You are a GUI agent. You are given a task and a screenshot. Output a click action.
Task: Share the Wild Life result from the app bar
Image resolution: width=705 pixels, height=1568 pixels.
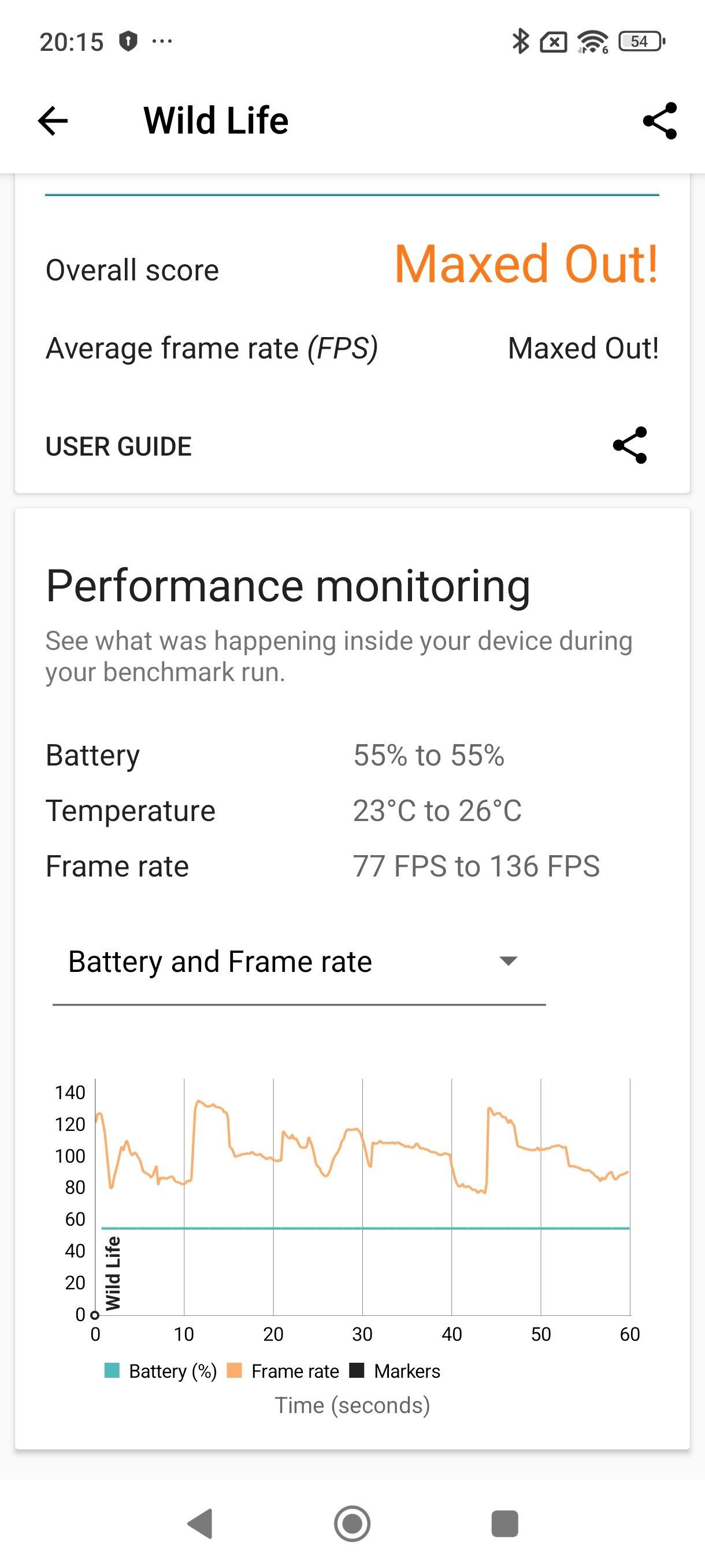[x=659, y=120]
